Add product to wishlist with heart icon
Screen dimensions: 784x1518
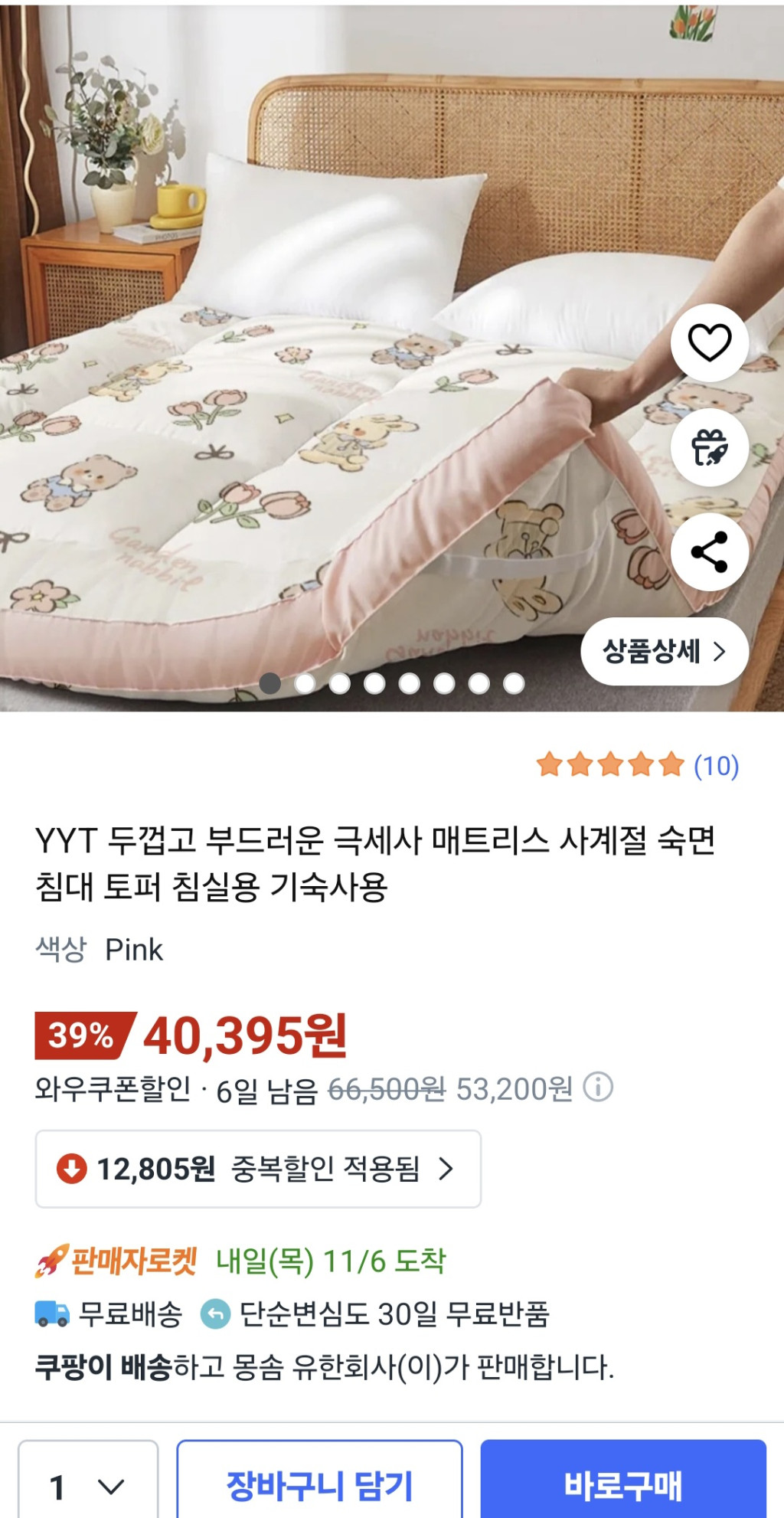[710, 342]
